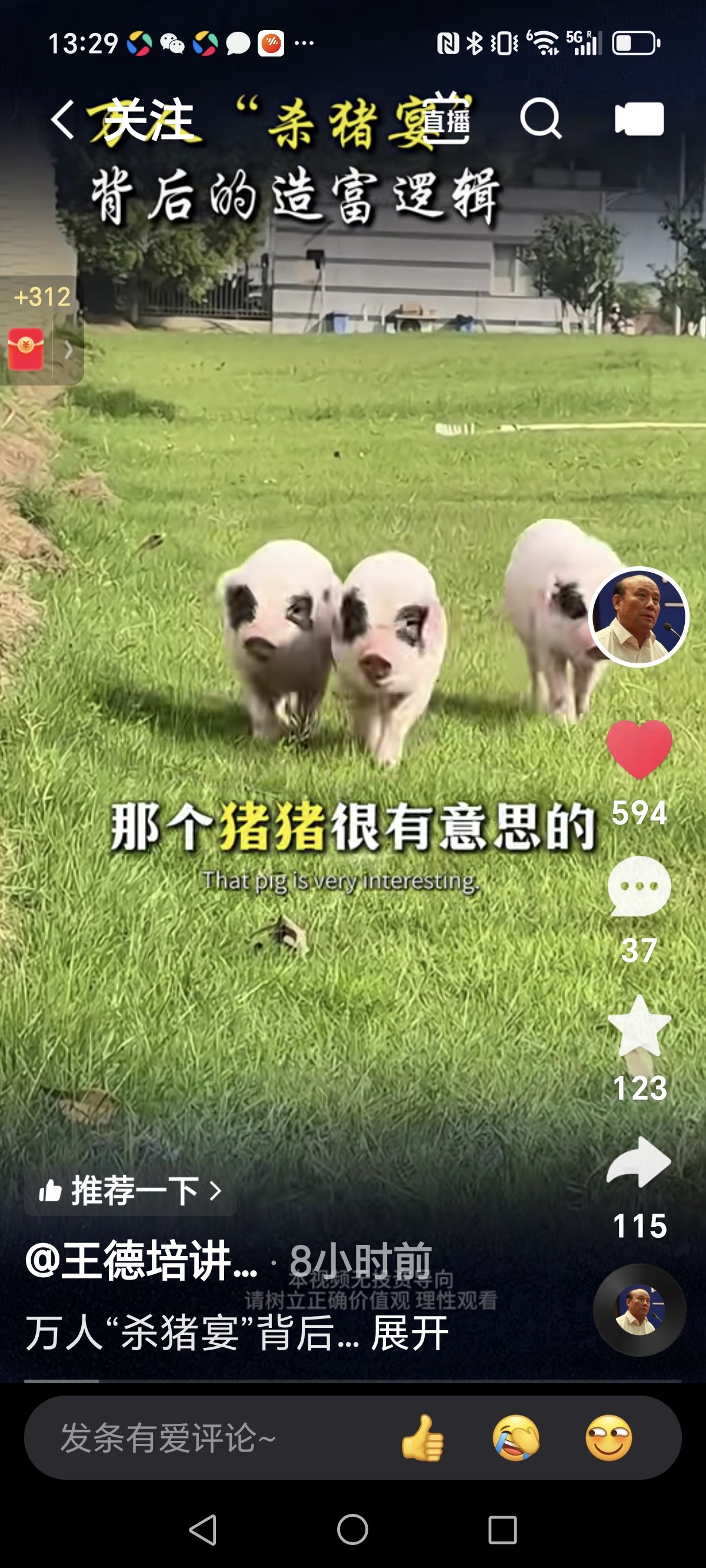Send the thumbs-up emoji quick comment
Screen dimensions: 706x1568
(422, 1438)
